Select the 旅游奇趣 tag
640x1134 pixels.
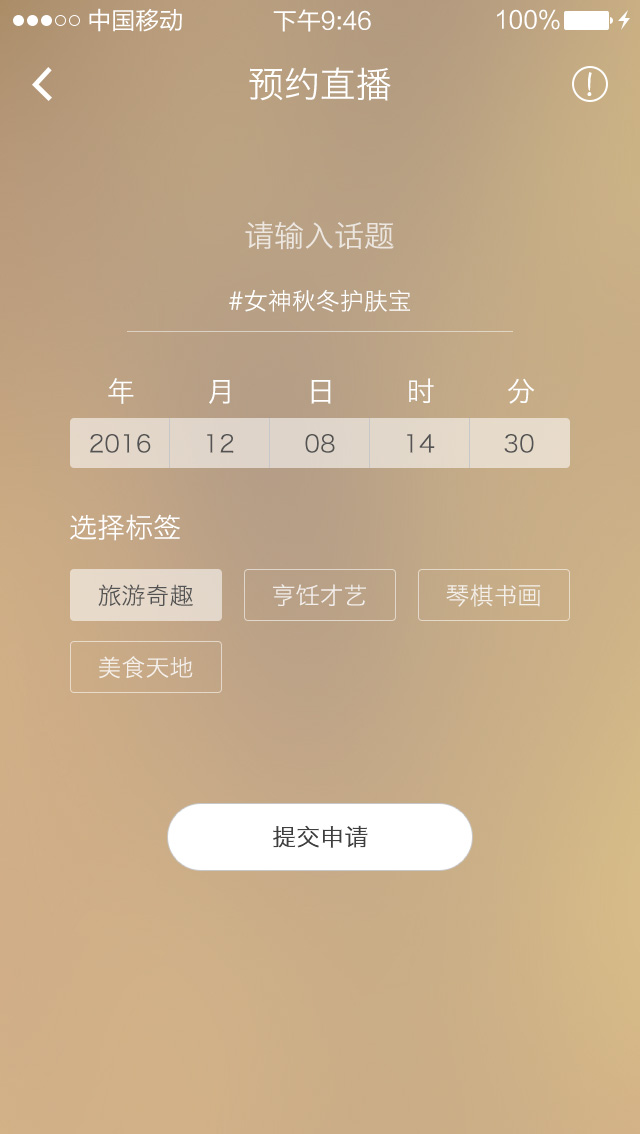pos(146,595)
